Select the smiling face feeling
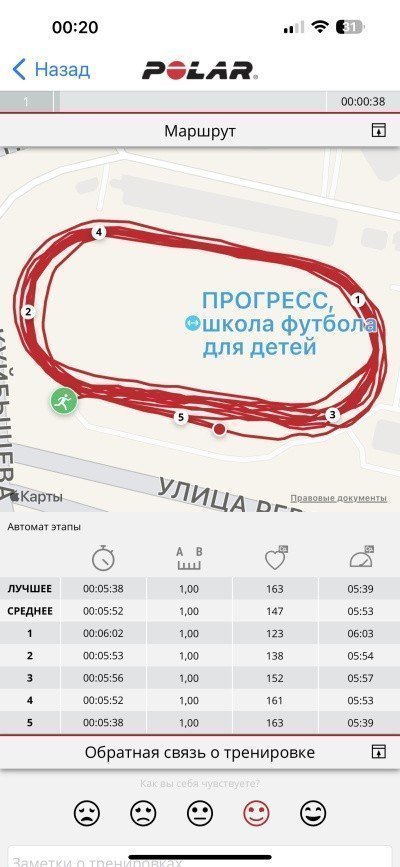The height and width of the screenshot is (867, 400). pos(257,814)
